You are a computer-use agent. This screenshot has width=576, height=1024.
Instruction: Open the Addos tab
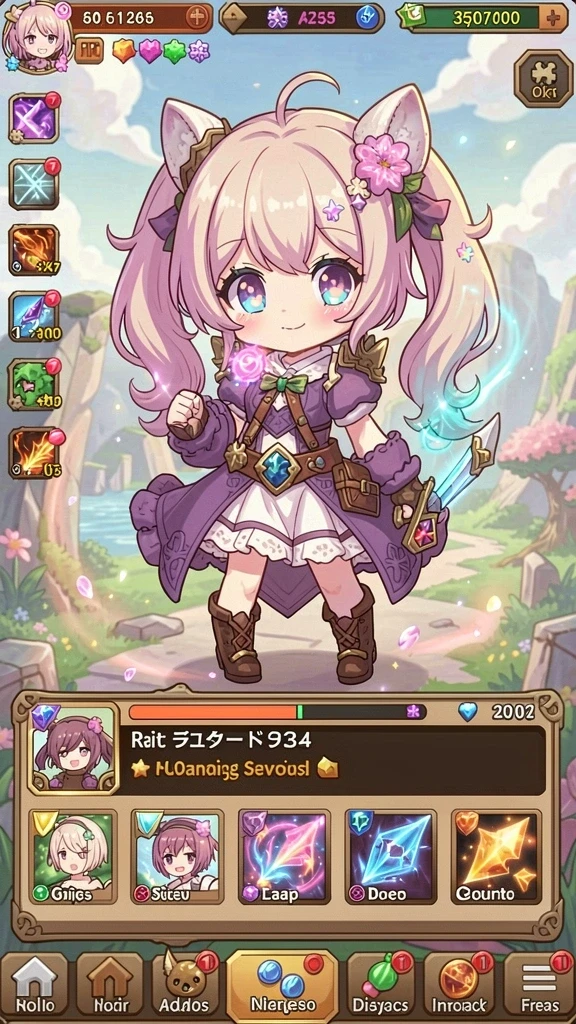[185, 986]
